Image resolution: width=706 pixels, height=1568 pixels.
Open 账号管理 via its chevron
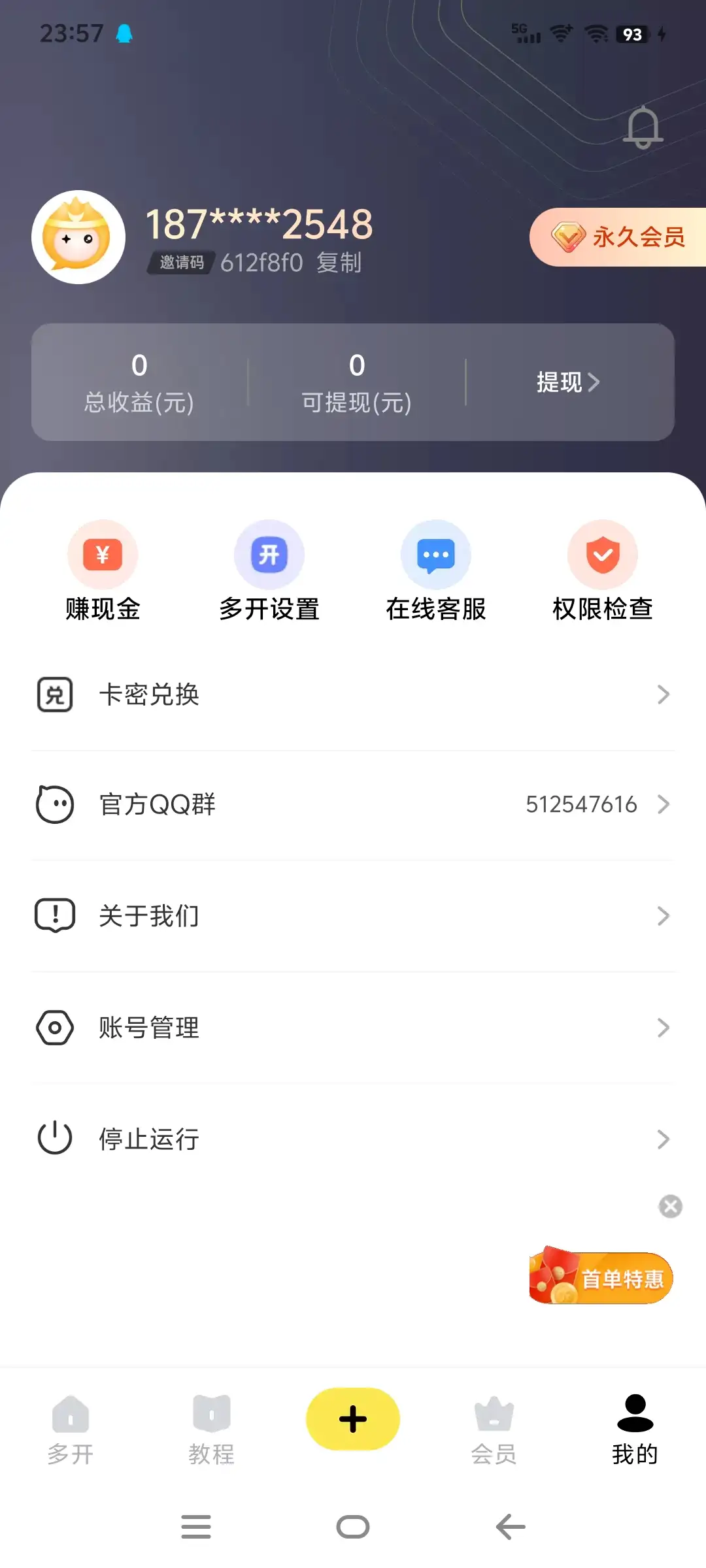coord(664,1027)
